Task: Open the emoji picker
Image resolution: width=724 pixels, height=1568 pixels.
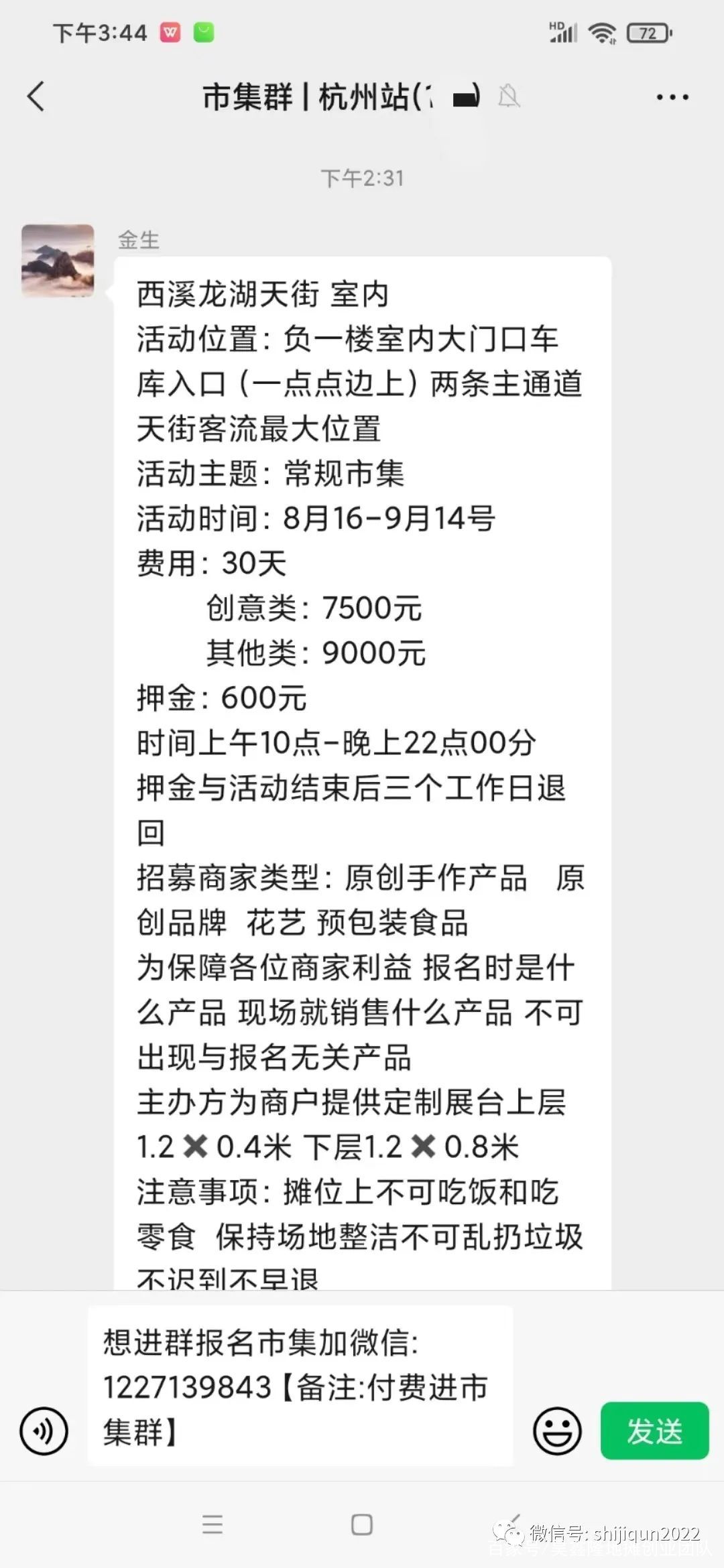Action: (x=557, y=1430)
